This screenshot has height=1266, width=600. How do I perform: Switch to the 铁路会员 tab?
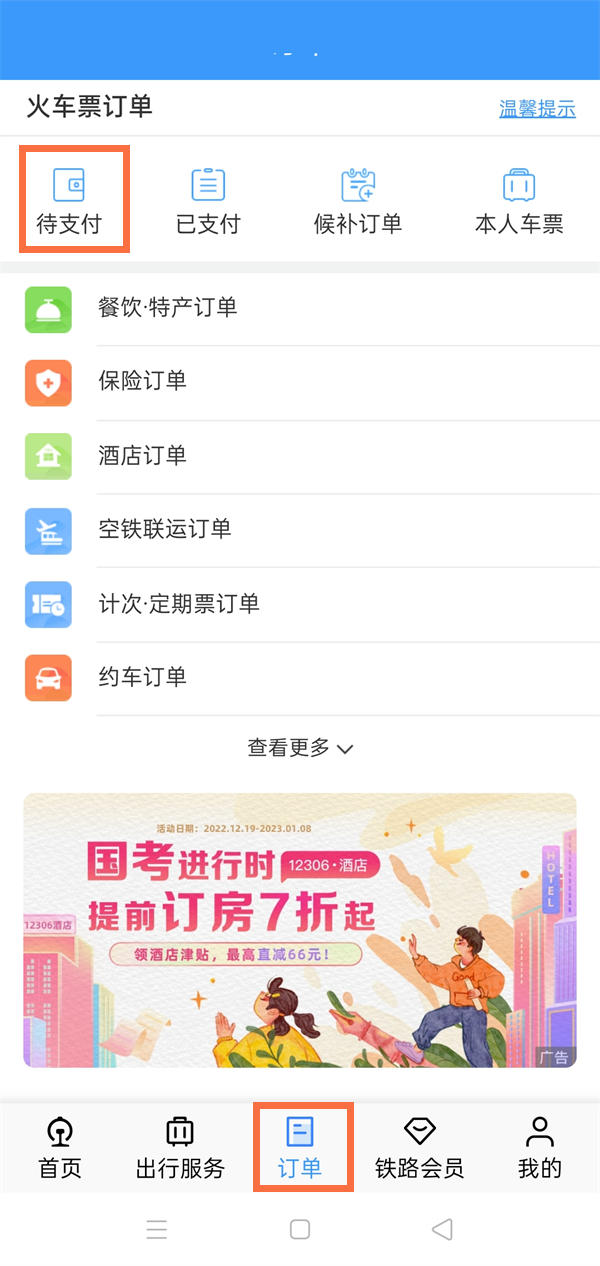(x=419, y=1148)
